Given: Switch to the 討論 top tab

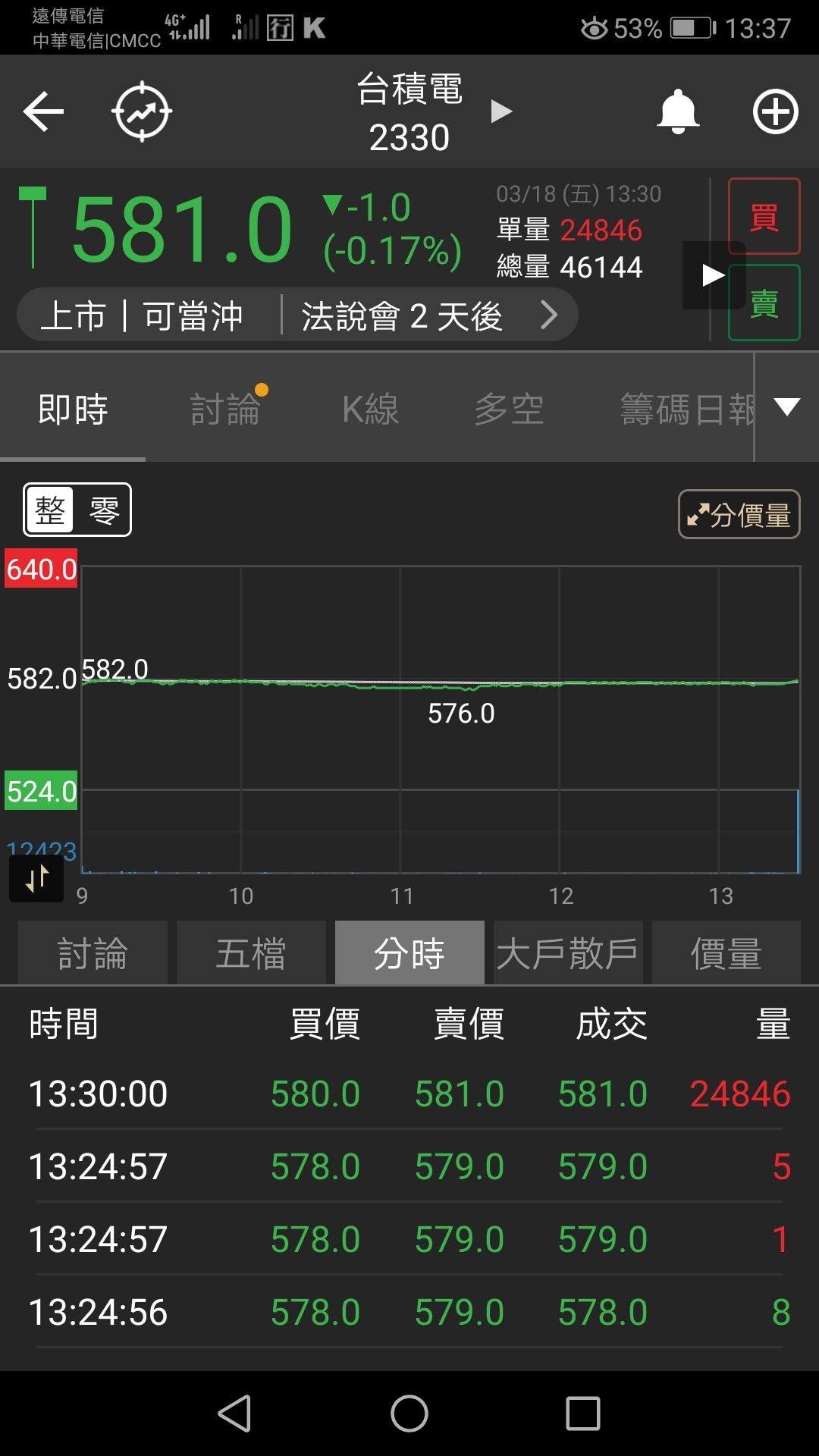Looking at the screenshot, I should coord(226,409).
